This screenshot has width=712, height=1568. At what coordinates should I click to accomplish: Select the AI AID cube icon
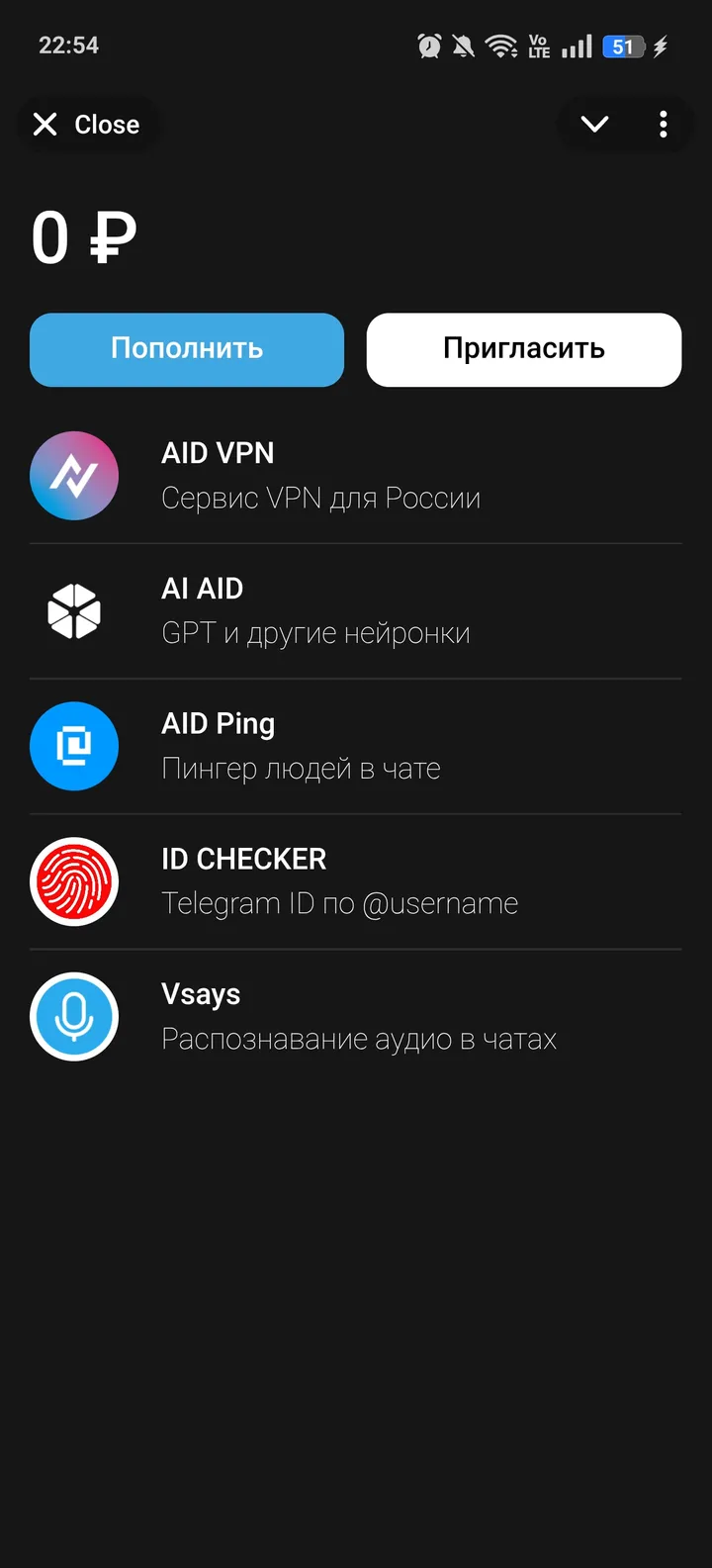coord(74,610)
